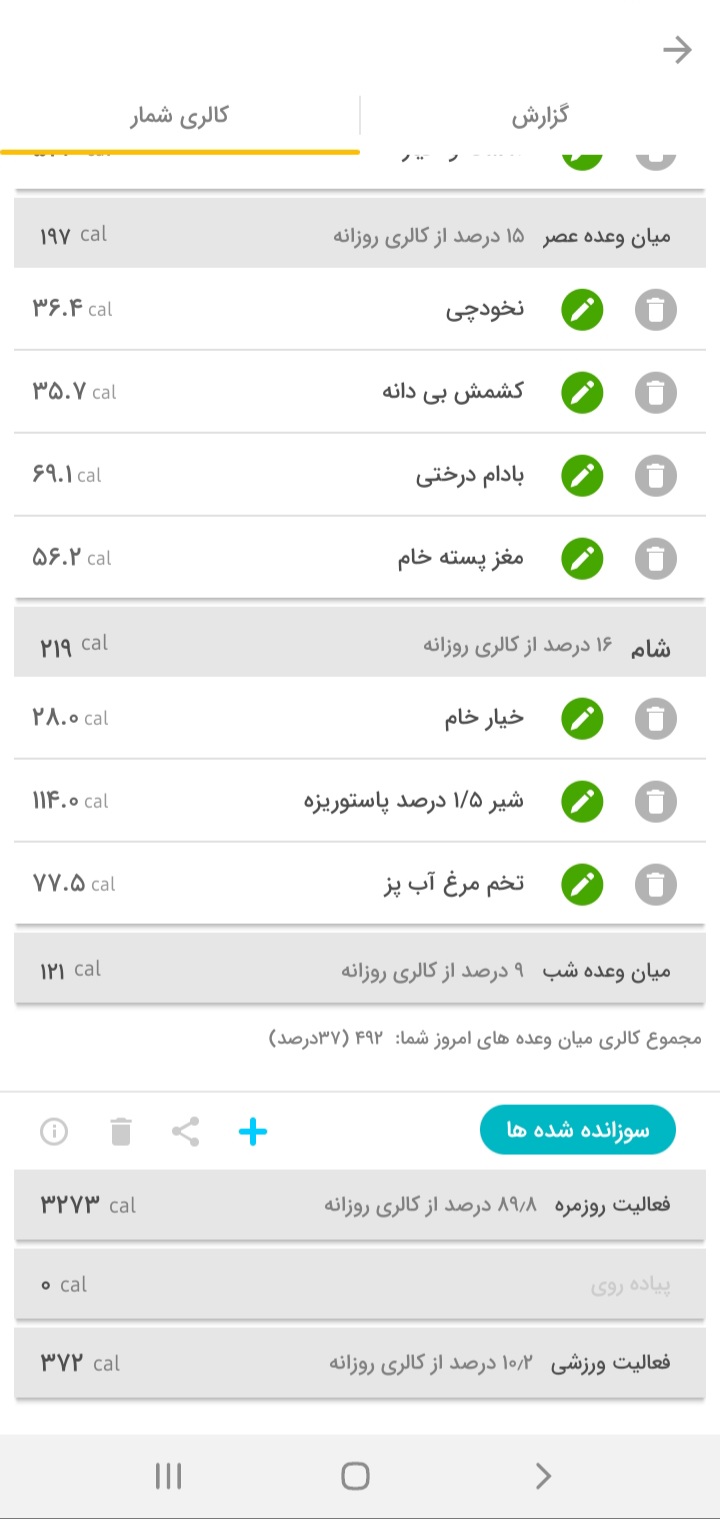Share the burned calories section
This screenshot has height=1519, width=720.
(185, 1132)
